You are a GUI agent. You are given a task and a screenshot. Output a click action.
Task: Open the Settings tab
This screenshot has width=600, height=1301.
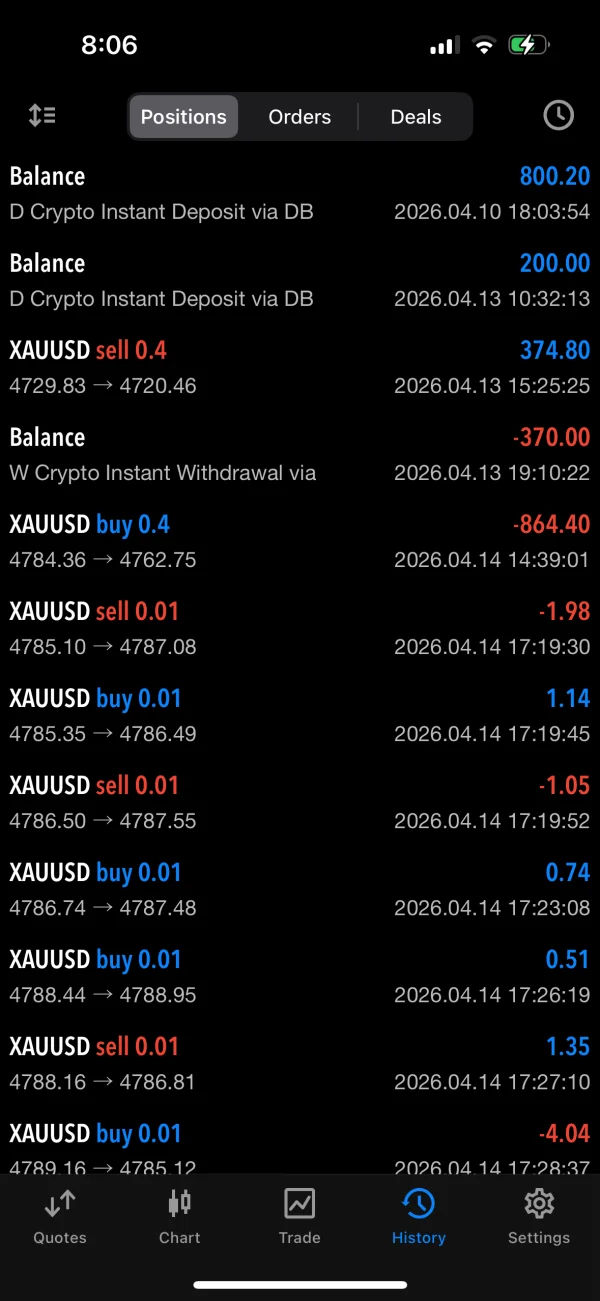click(x=538, y=1215)
